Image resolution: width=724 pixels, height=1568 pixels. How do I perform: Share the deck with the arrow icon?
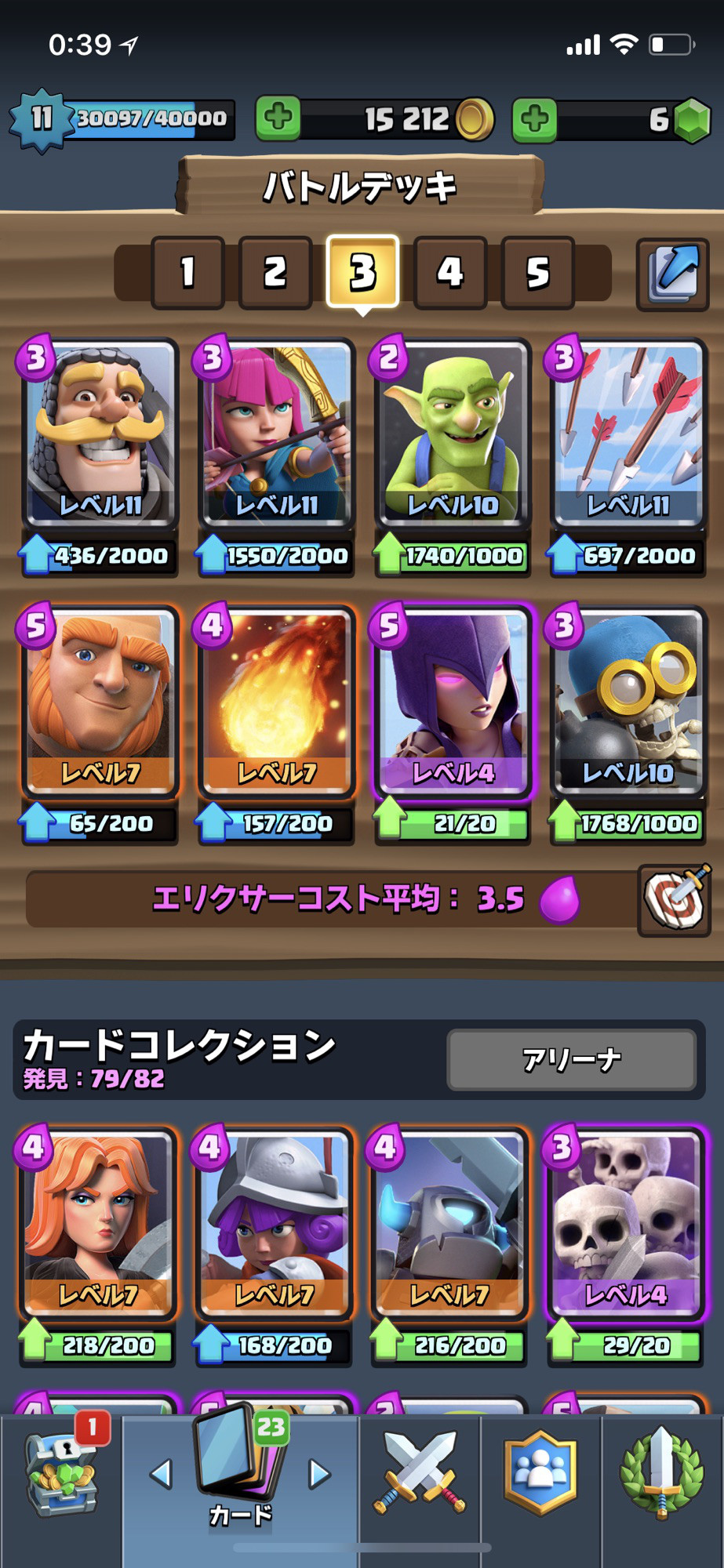click(672, 274)
